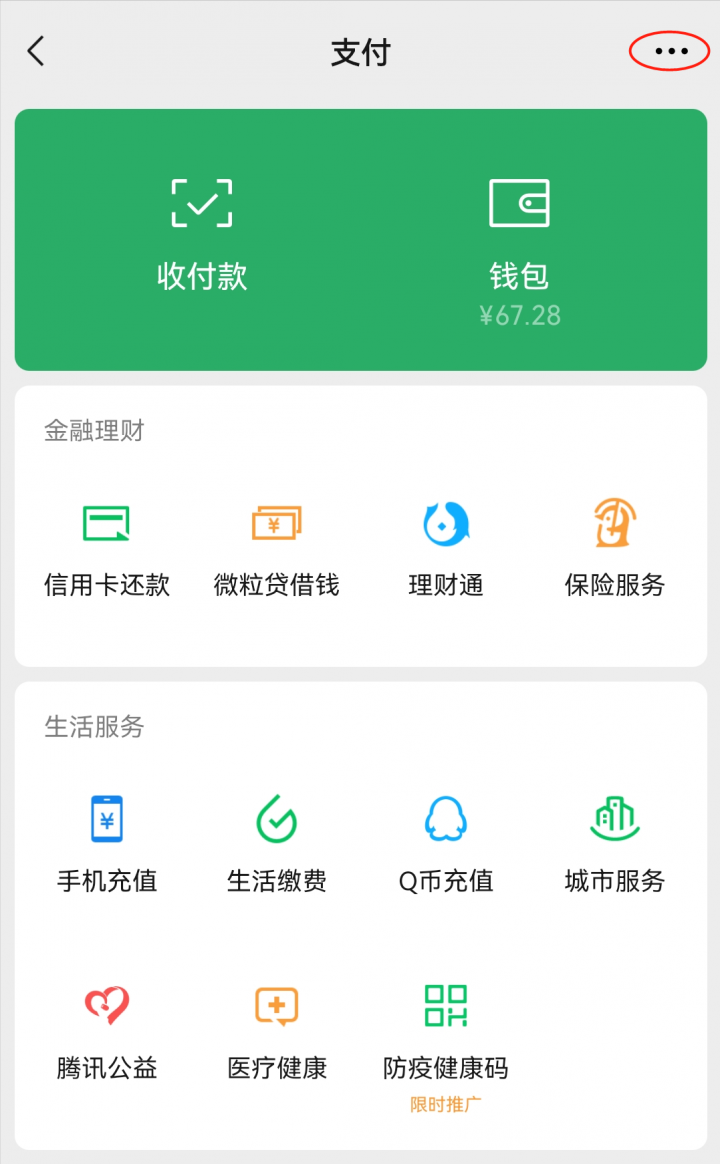This screenshot has height=1164, width=720.
Task: Open 微粒贷借钱
Action: tap(277, 548)
